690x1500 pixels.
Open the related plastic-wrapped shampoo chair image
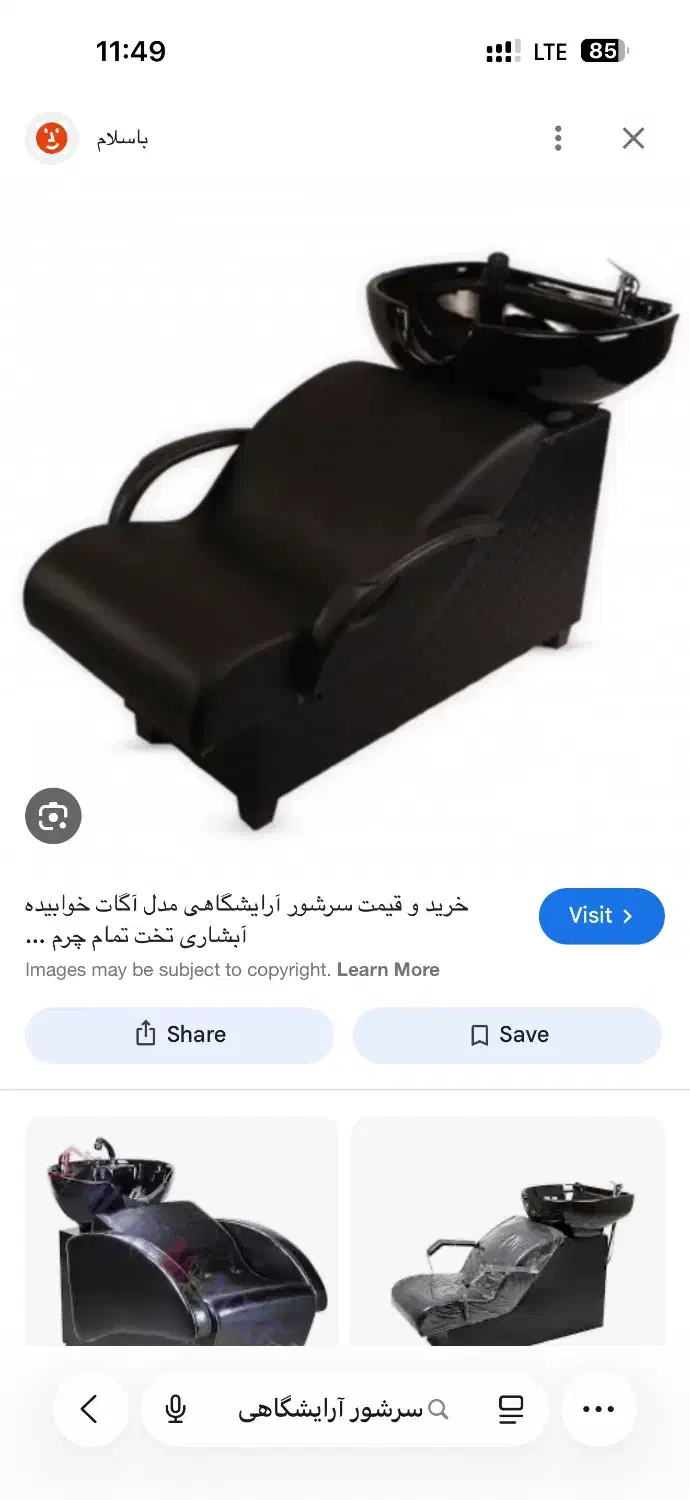[x=508, y=1230]
